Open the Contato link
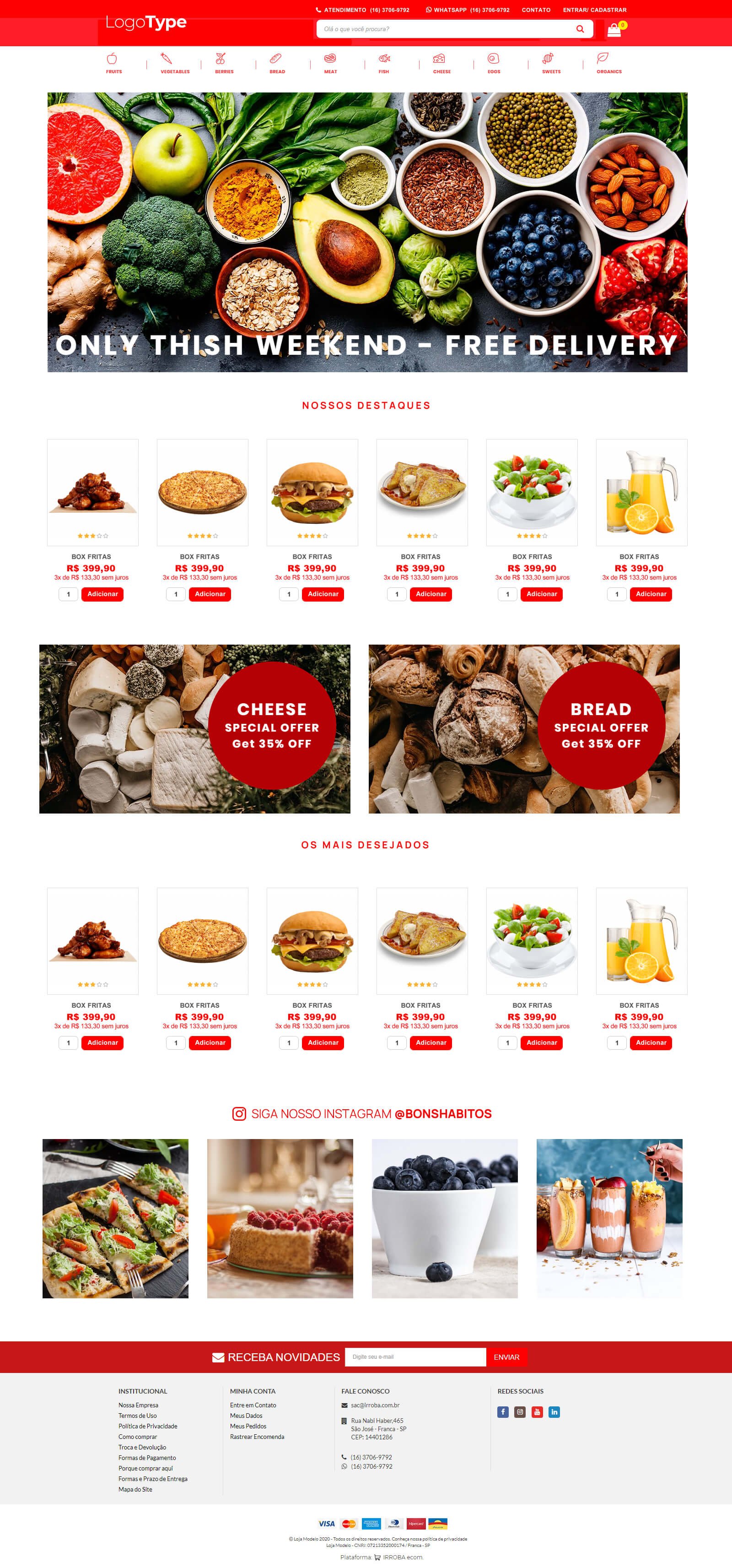Viewport: 732px width, 1568px height. [x=535, y=10]
